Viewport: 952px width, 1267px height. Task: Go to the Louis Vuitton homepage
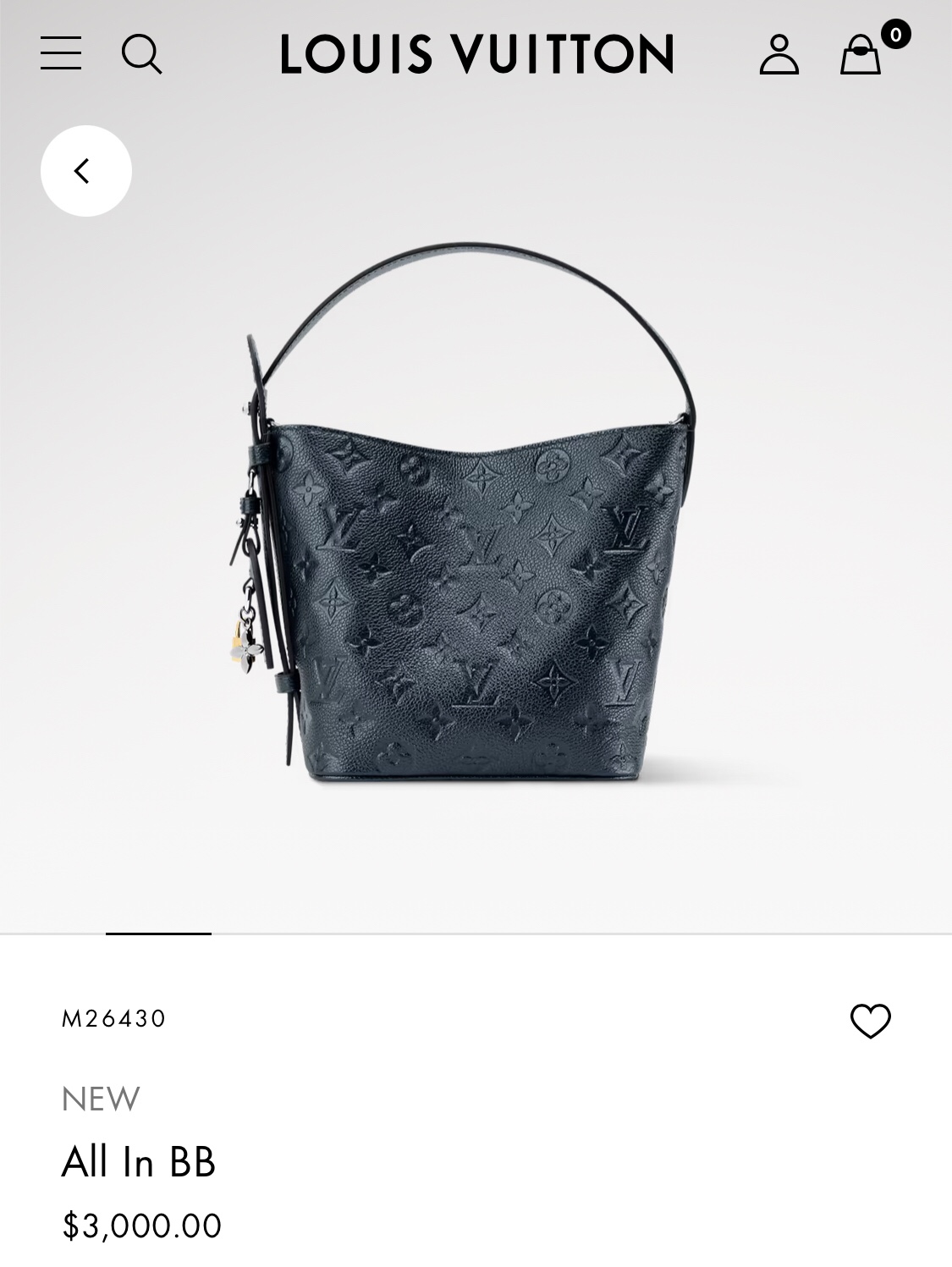(x=476, y=54)
